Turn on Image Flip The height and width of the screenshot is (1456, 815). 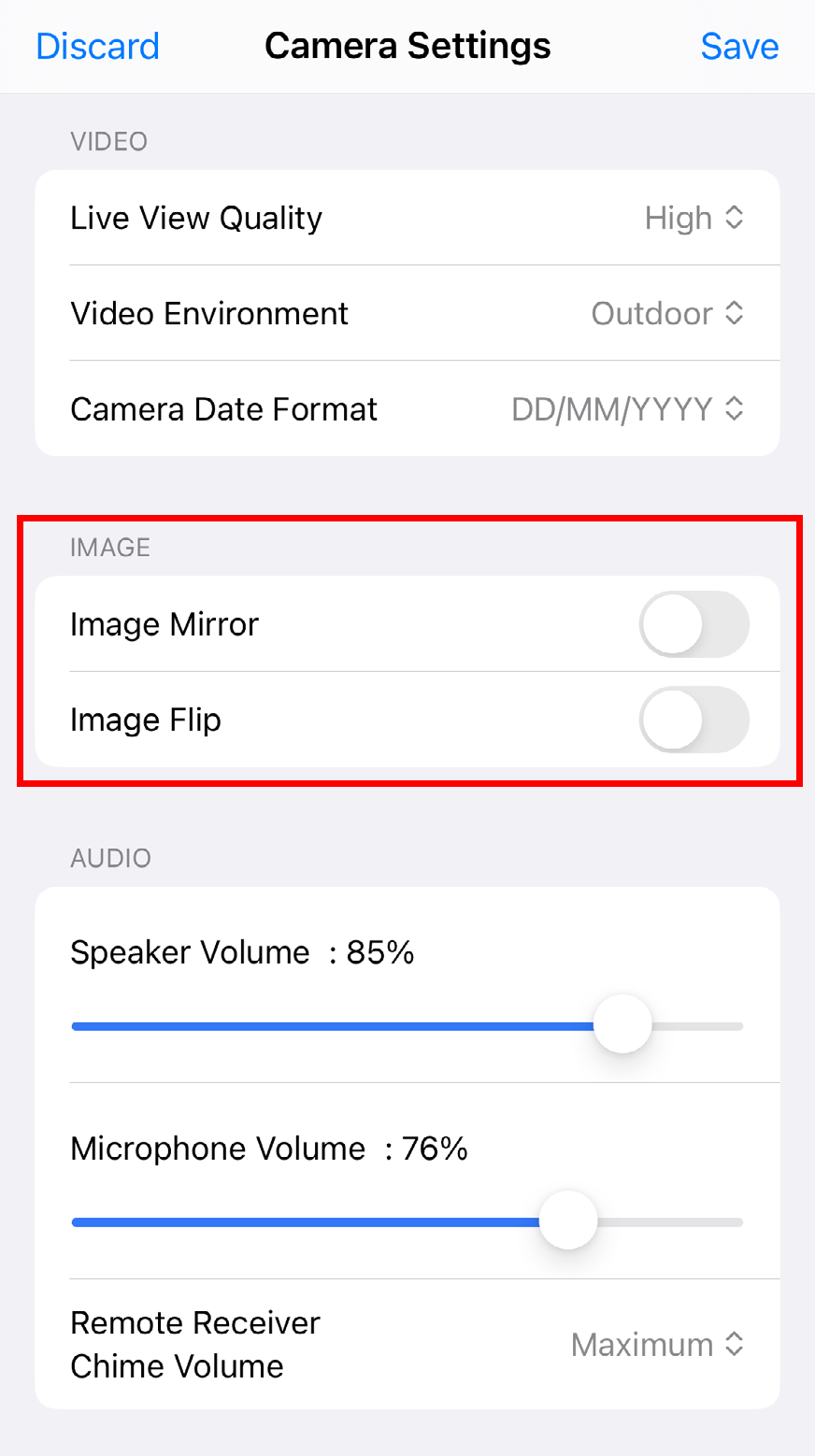pyautogui.click(x=694, y=720)
